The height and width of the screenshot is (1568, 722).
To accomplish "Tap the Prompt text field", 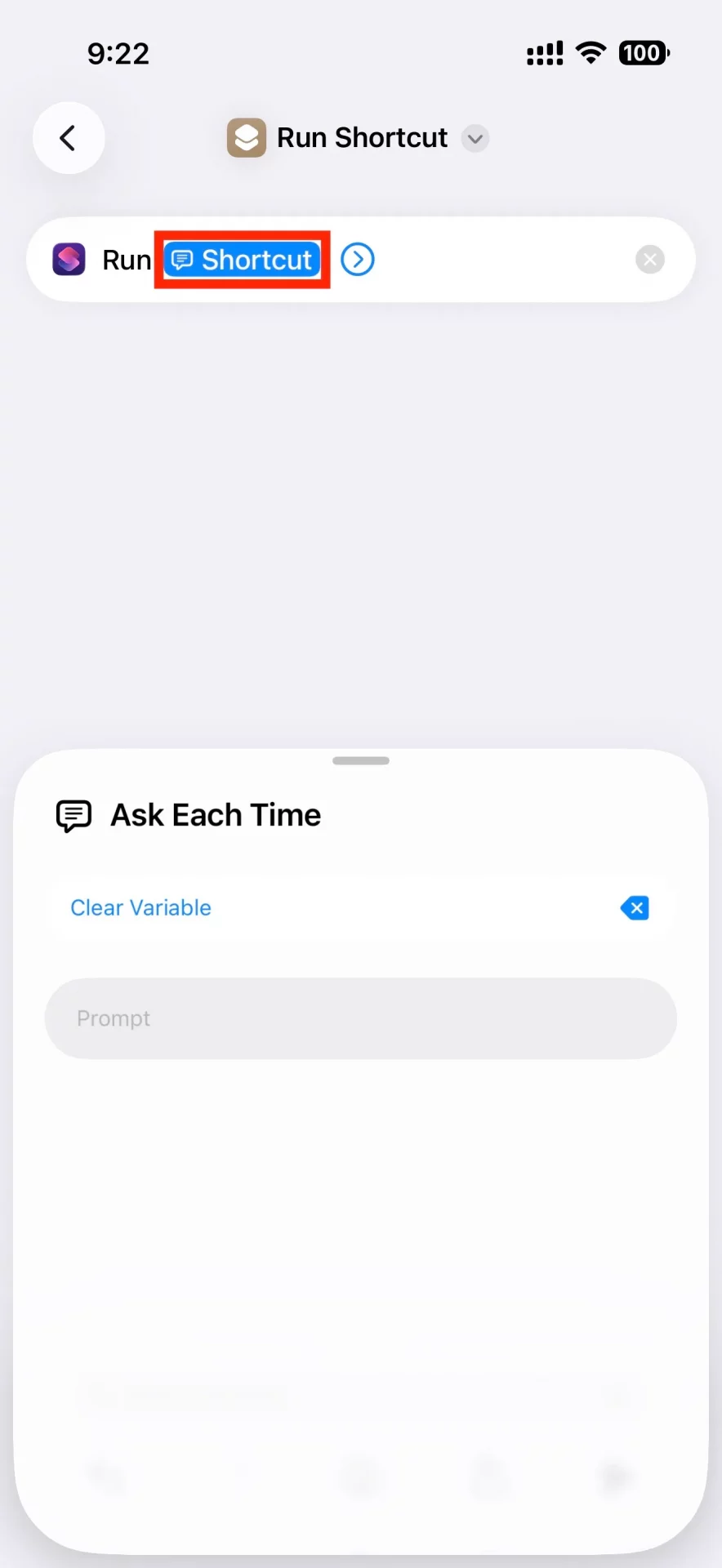I will click(360, 1018).
